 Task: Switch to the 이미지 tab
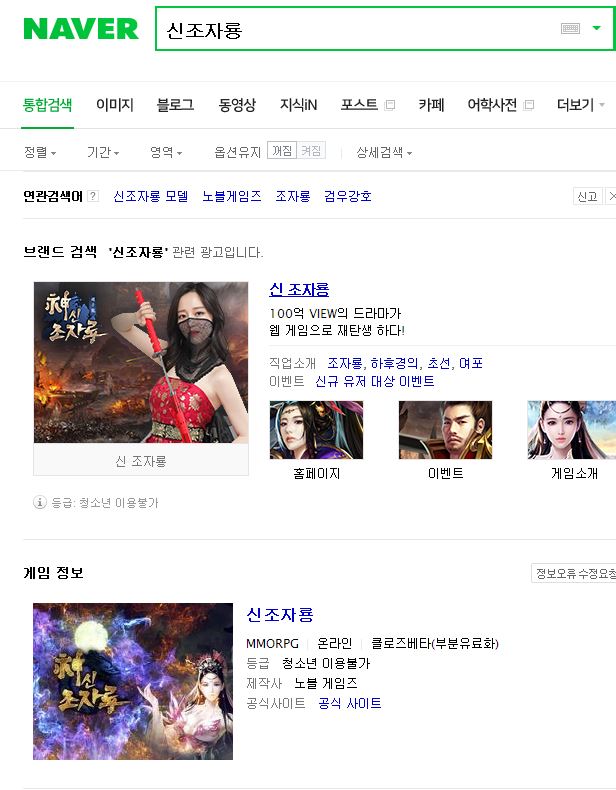tap(114, 105)
